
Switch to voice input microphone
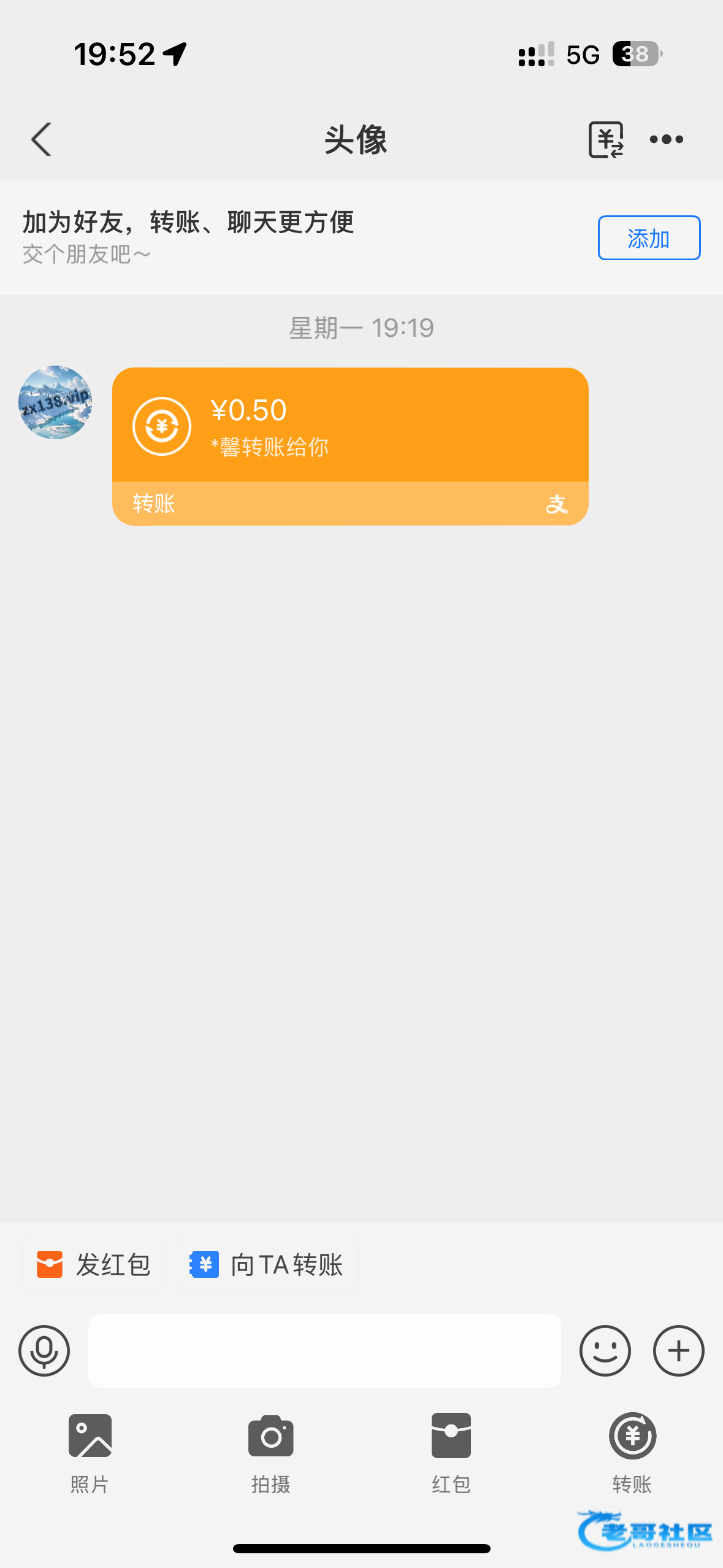44,1351
